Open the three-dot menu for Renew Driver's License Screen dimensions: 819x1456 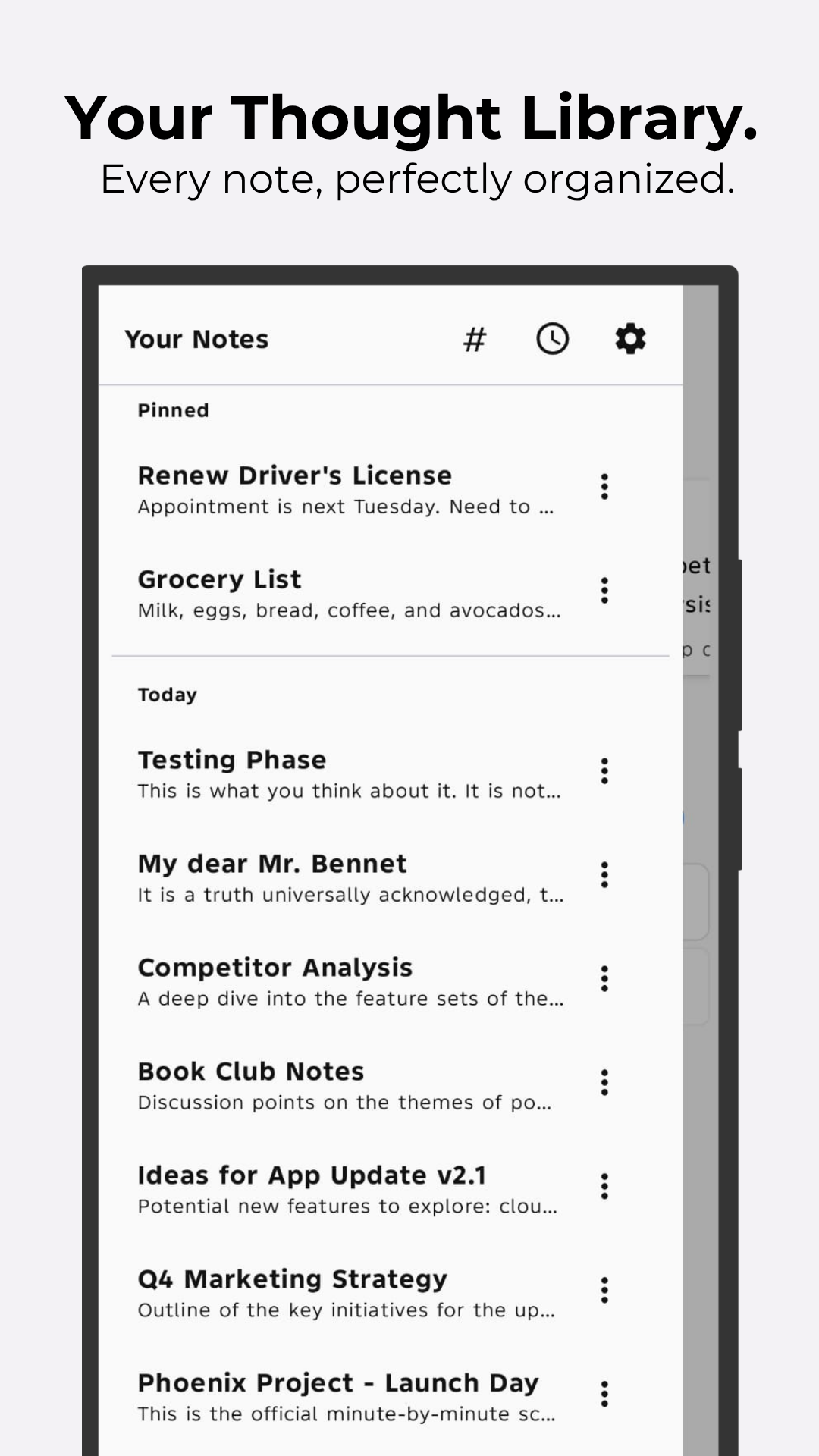pyautogui.click(x=604, y=486)
